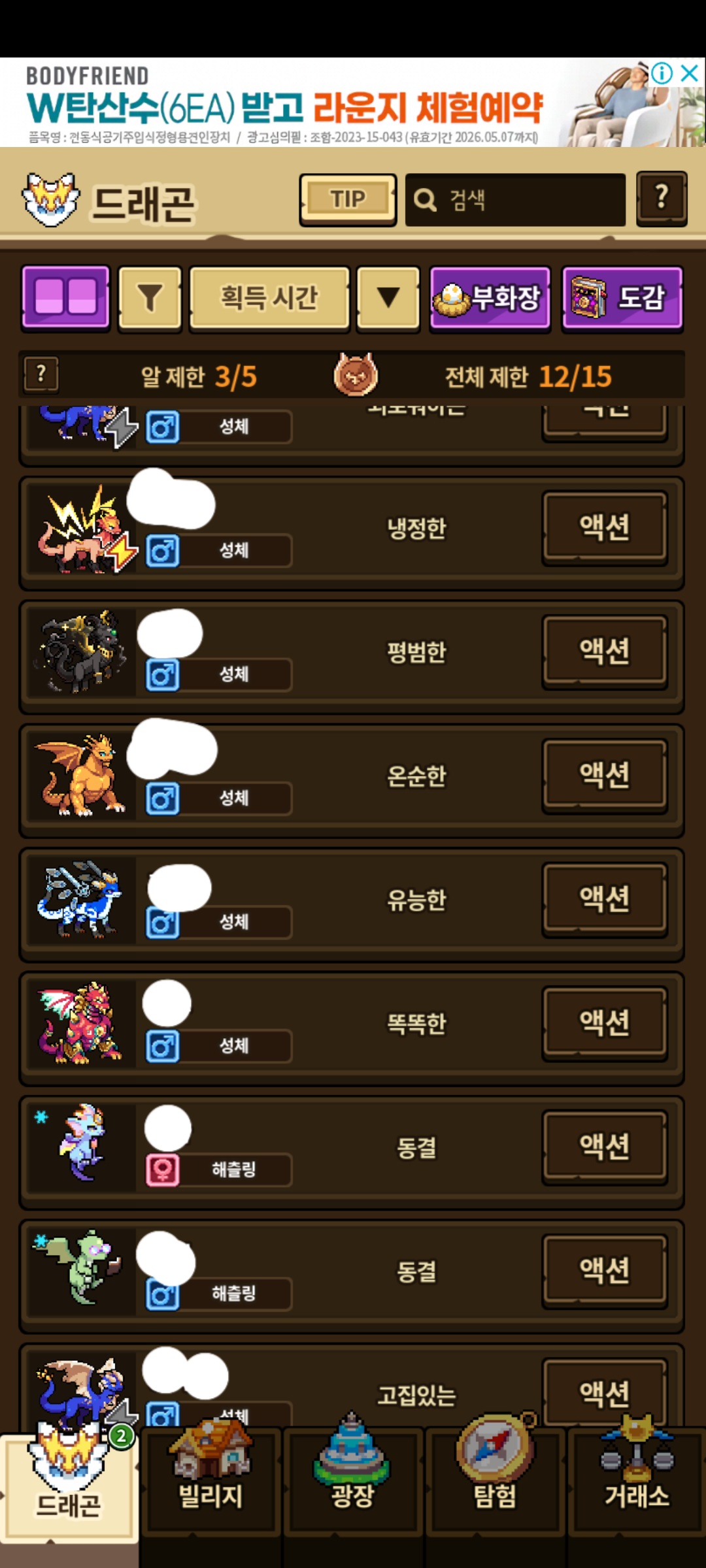Tap 액션 for the 냉정한 dragon

(x=605, y=527)
